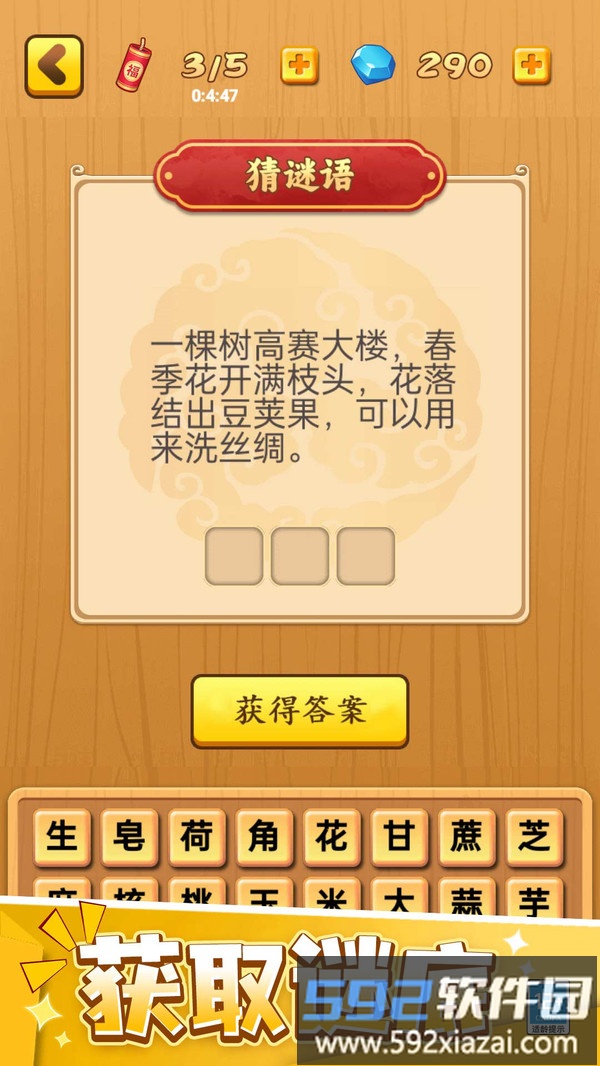Pick the 荷 character tile
Screen dimensions: 600x1066
pyautogui.click(x=197, y=837)
